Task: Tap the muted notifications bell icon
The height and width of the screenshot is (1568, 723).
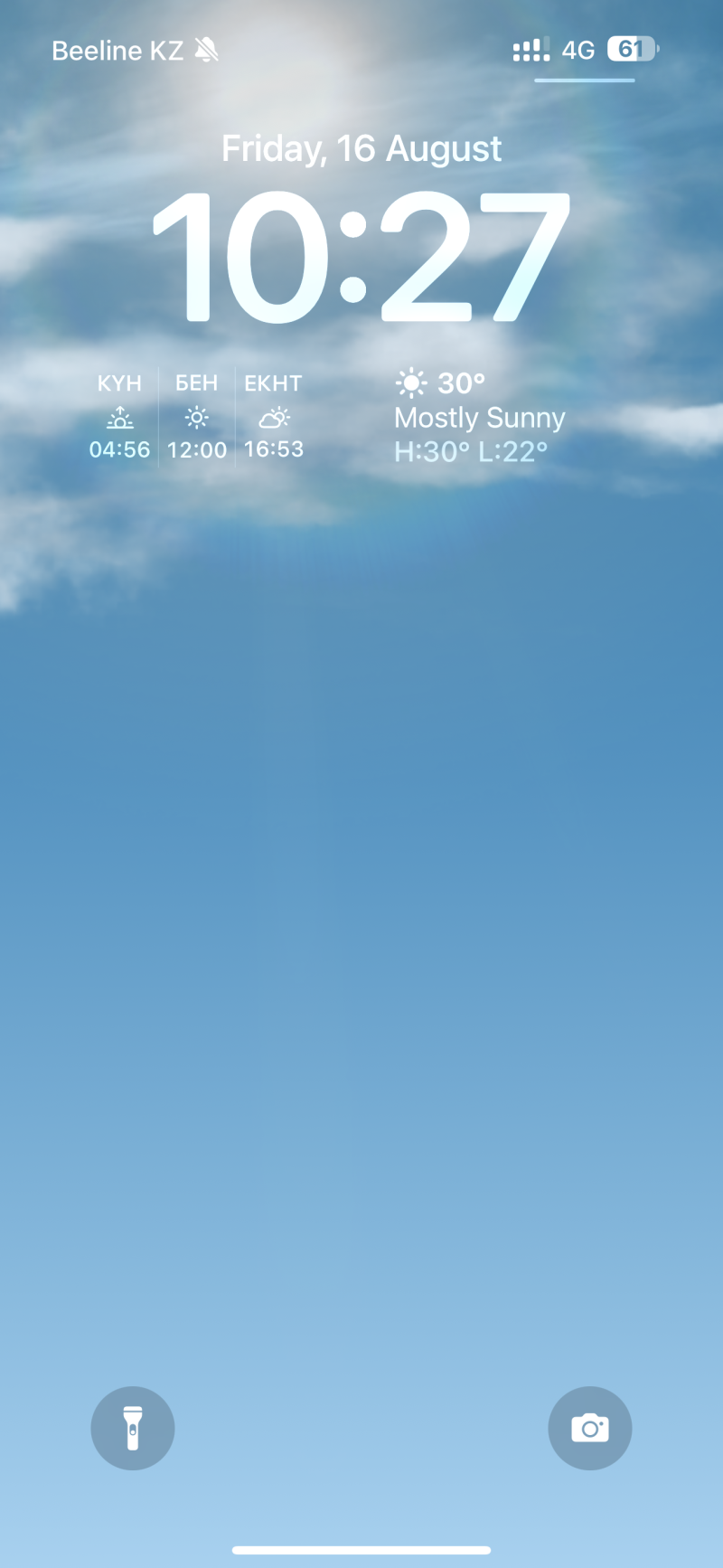Action: tap(206, 50)
